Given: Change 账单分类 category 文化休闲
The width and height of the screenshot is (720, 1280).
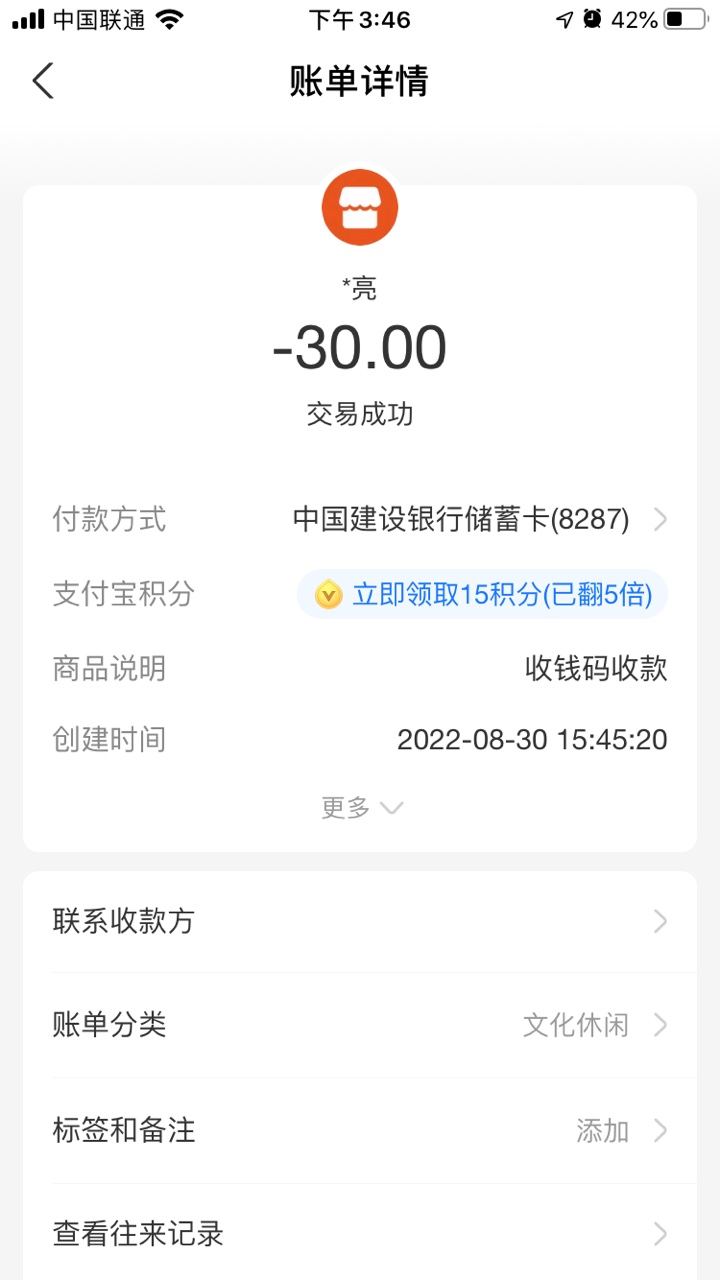Looking at the screenshot, I should coord(360,1025).
